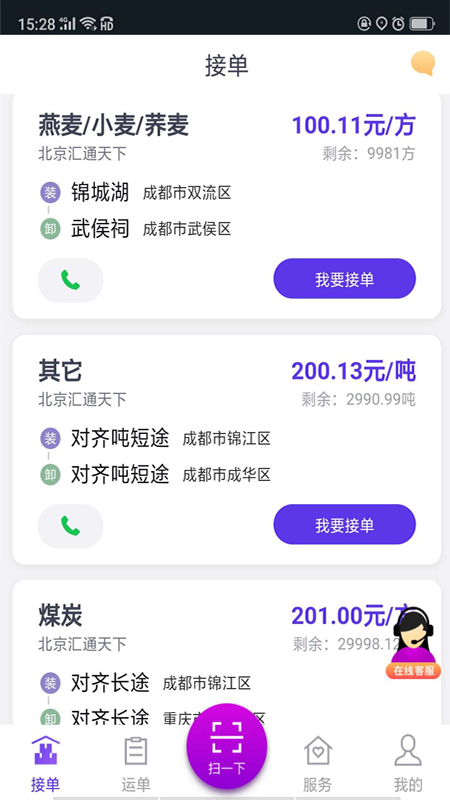Viewport: 450px width, 800px height.
Task: Accept the 其它 order with 我要接单
Action: pyautogui.click(x=344, y=525)
